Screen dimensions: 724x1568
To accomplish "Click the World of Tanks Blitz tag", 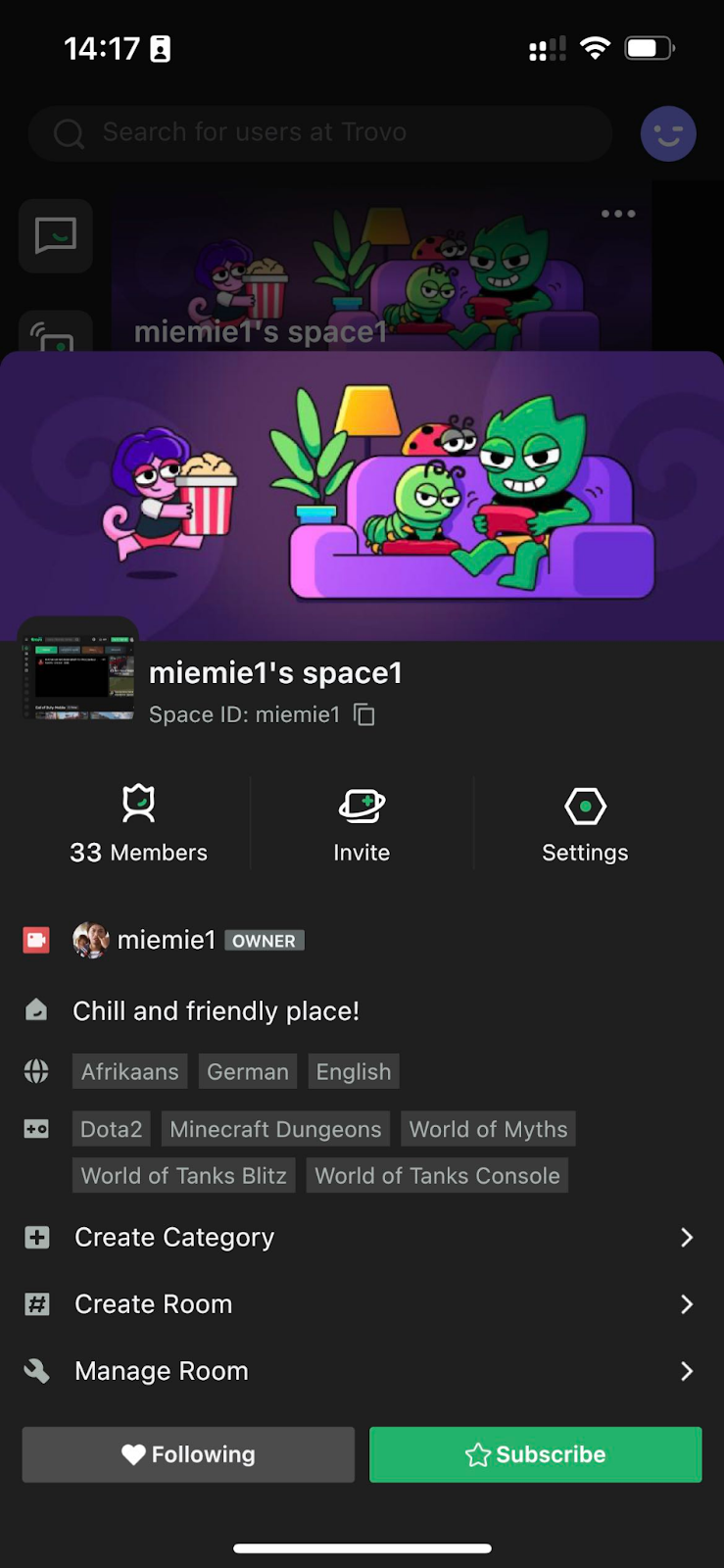I will (183, 1175).
